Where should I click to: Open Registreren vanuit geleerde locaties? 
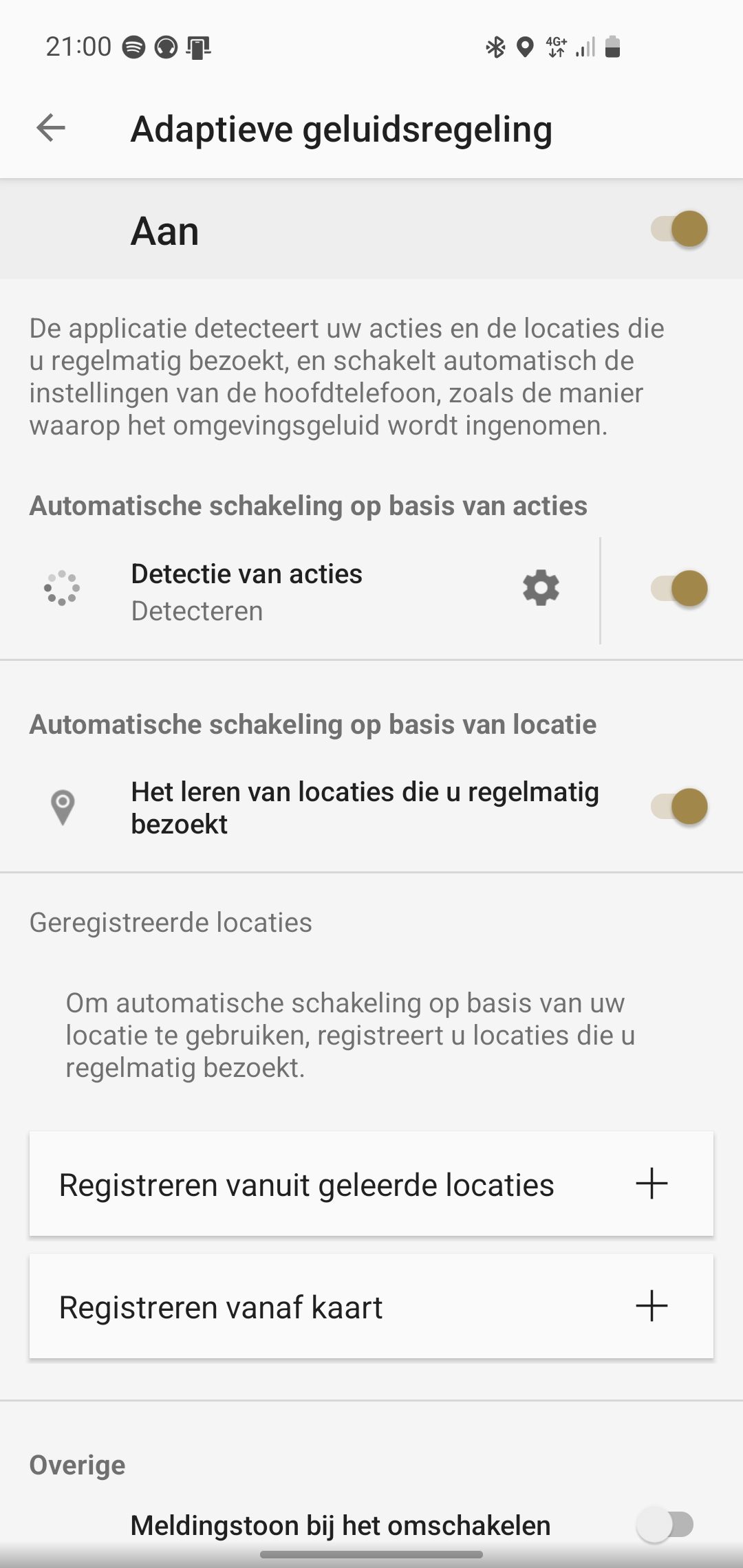[371, 1184]
